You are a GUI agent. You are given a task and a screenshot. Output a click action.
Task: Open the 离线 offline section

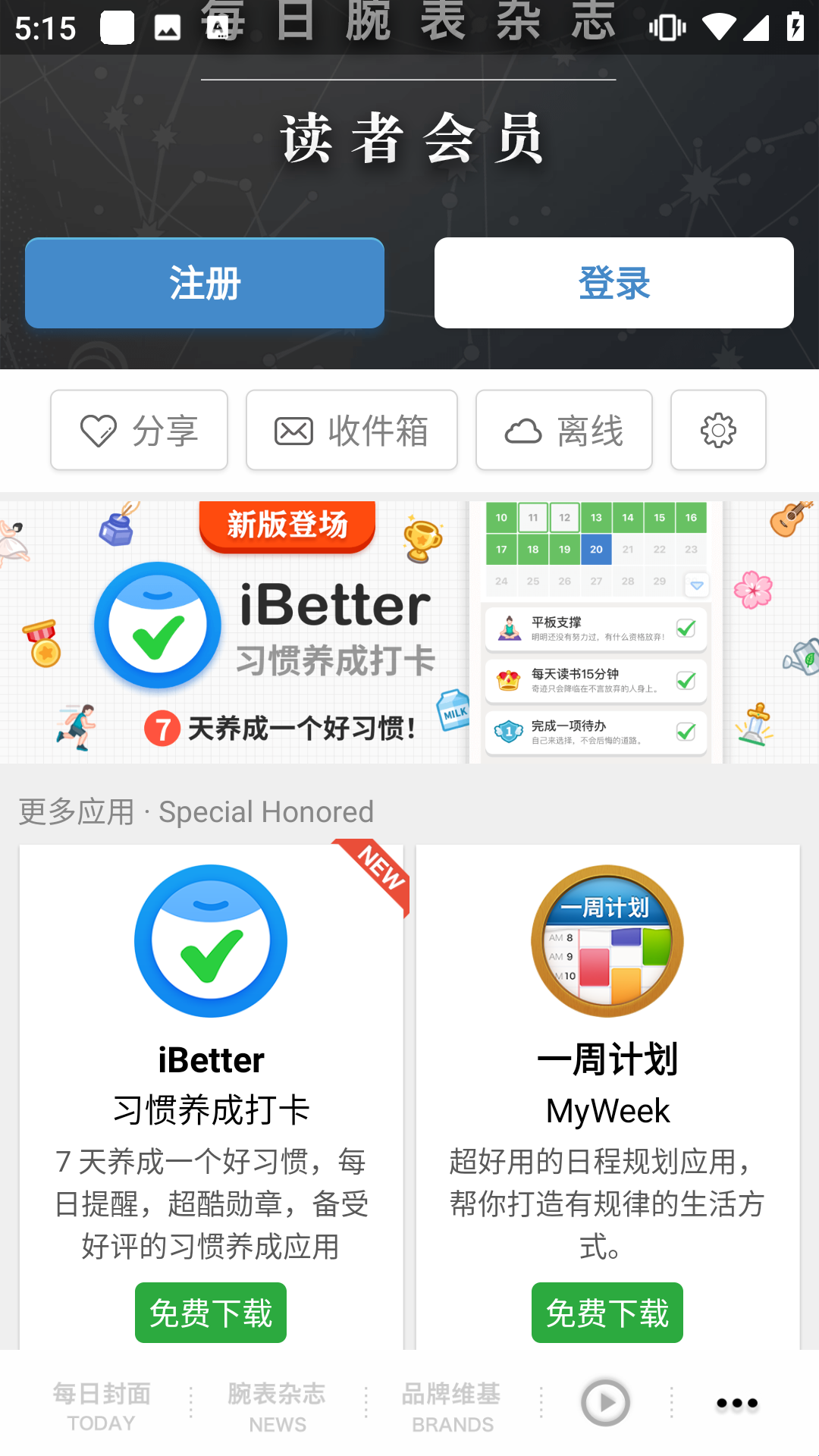(563, 430)
